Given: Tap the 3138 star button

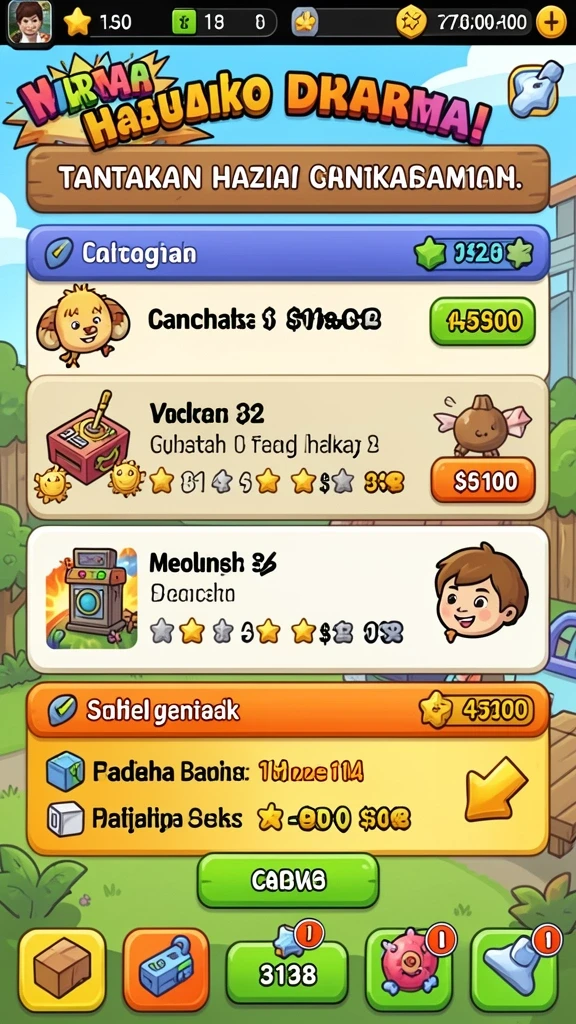Looking at the screenshot, I should click(287, 972).
